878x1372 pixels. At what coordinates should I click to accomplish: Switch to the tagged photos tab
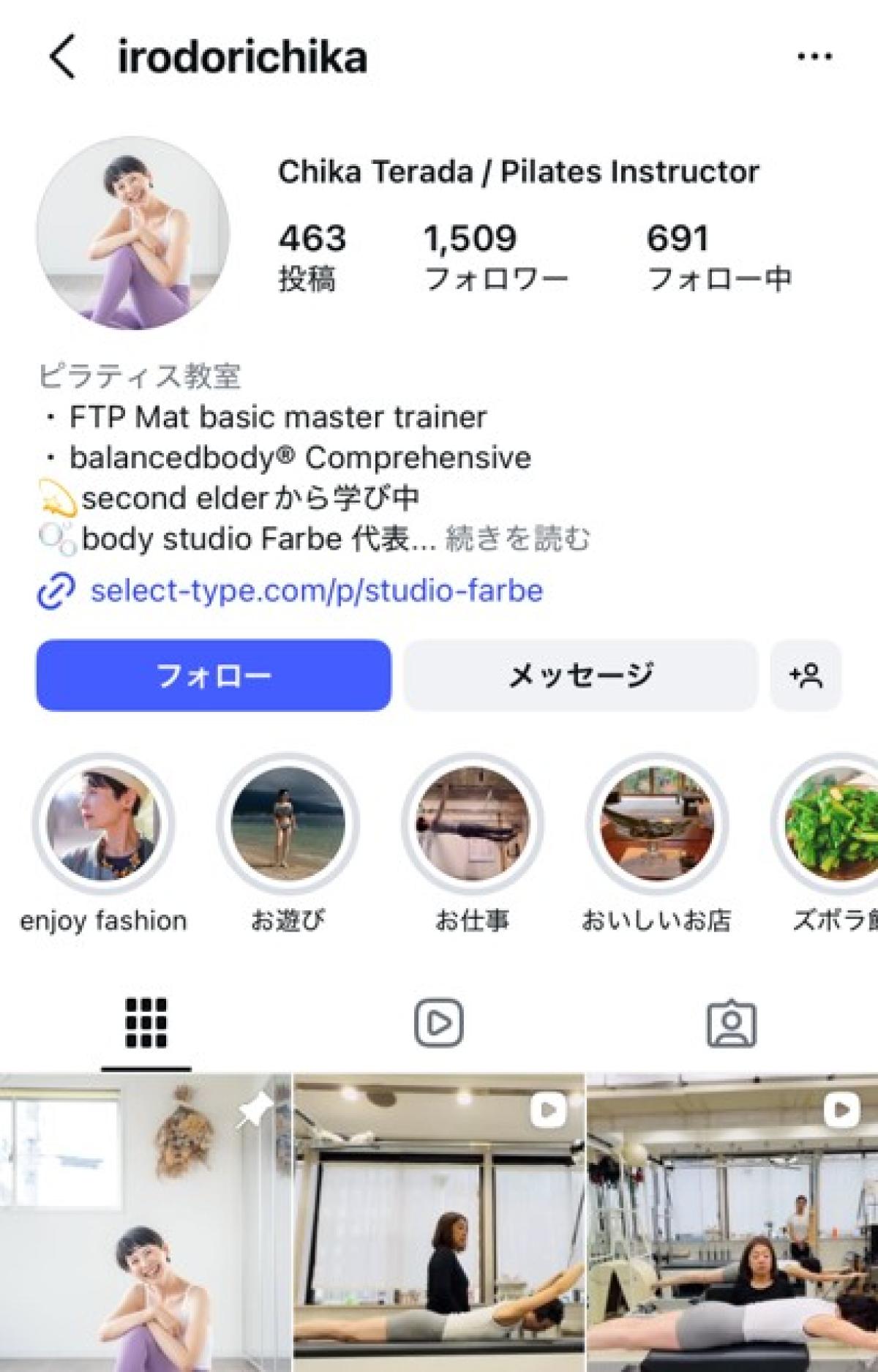click(731, 1023)
